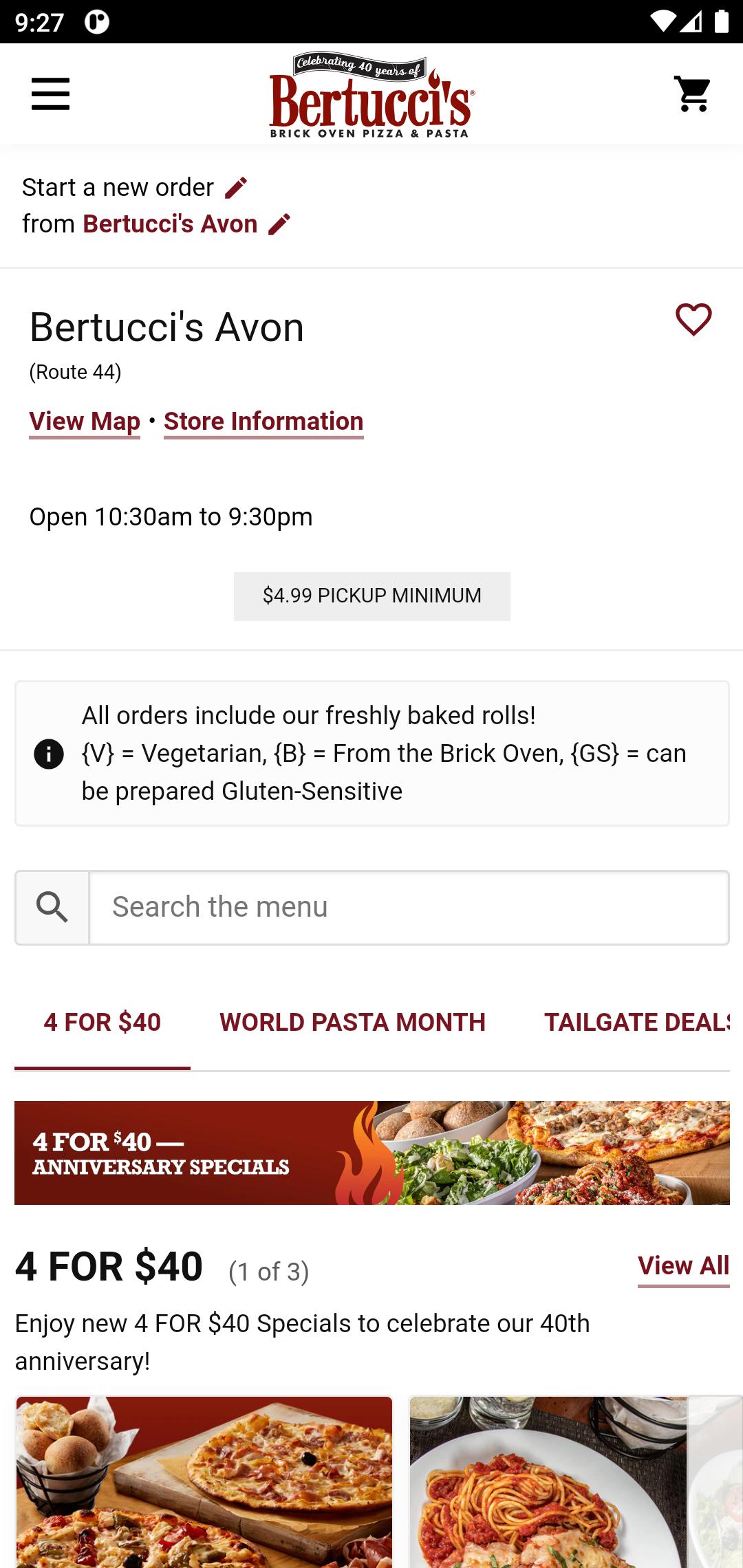
Task: Open the 4 FOR $40 anniversary banner
Action: point(372,1153)
